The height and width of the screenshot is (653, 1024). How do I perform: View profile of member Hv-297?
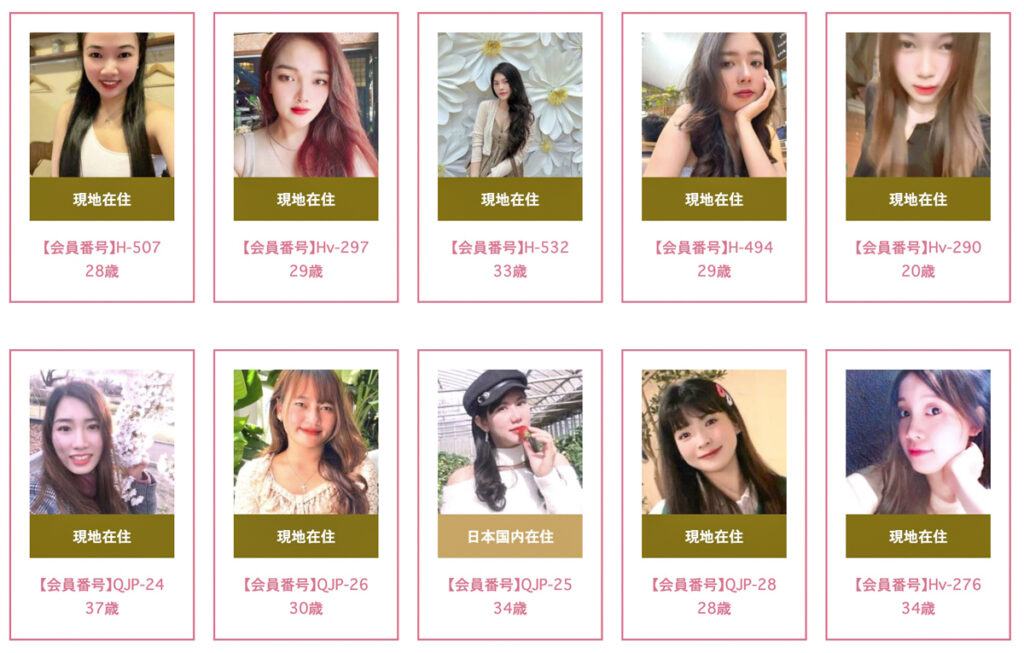point(306,157)
